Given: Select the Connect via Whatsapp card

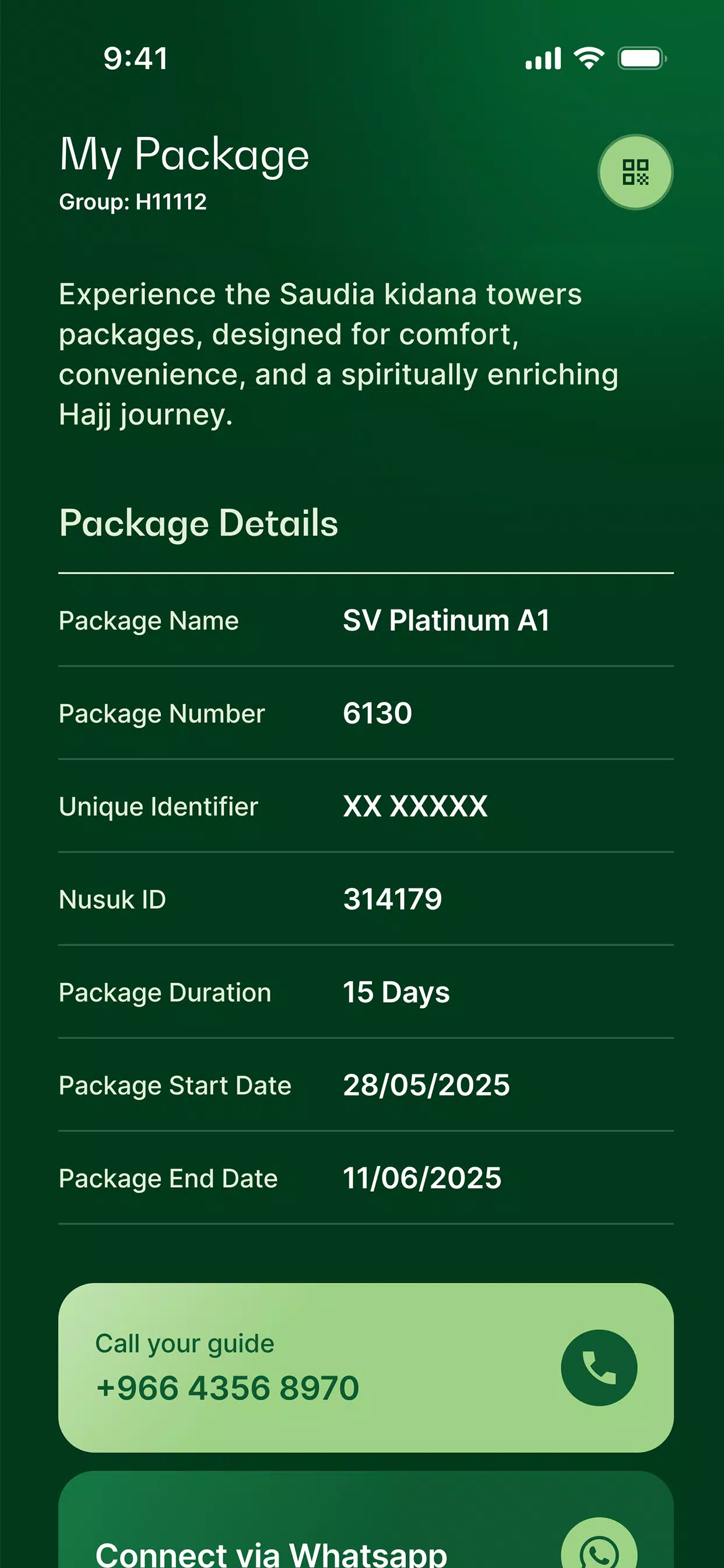Looking at the screenshot, I should (x=365, y=1520).
